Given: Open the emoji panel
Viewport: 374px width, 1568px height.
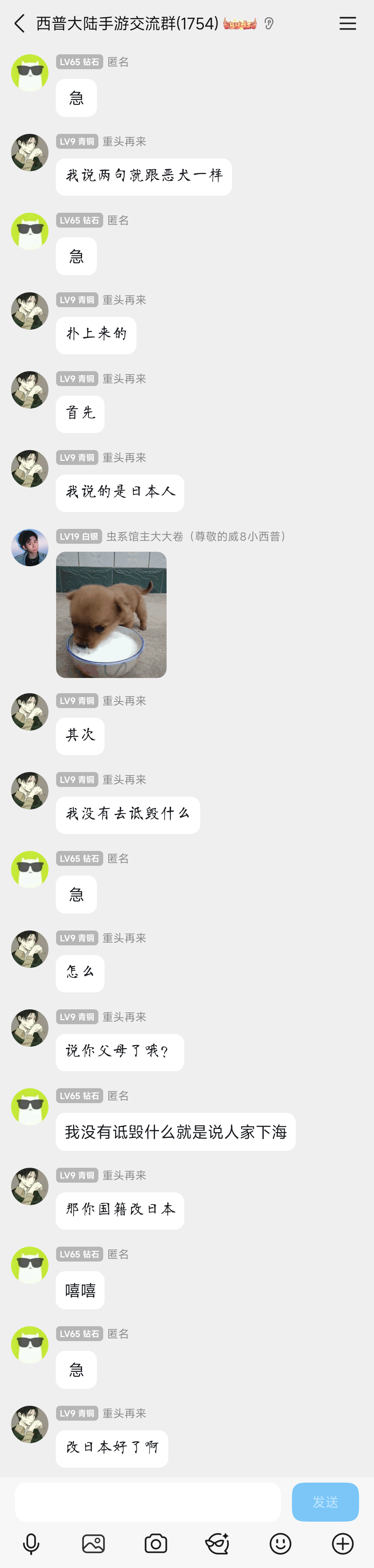Looking at the screenshot, I should 280,1543.
